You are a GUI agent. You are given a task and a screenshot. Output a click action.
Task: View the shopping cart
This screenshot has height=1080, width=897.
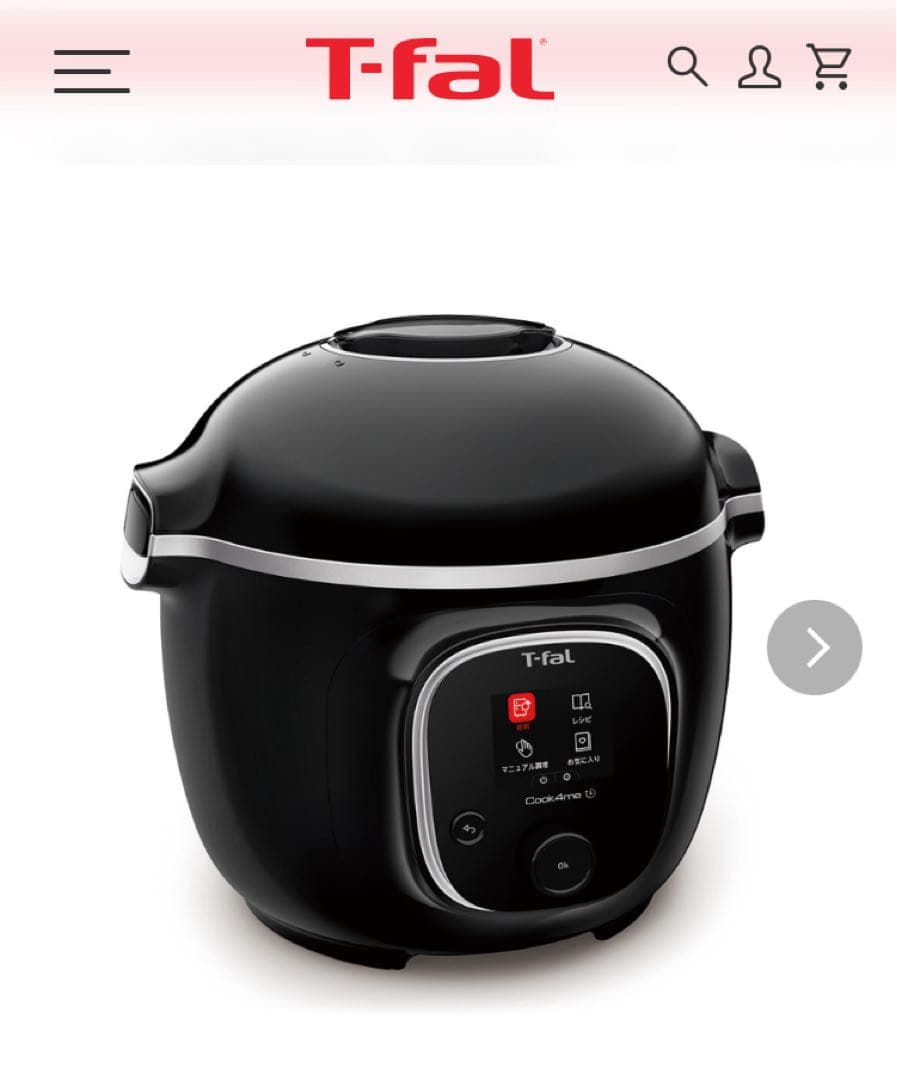tap(829, 67)
